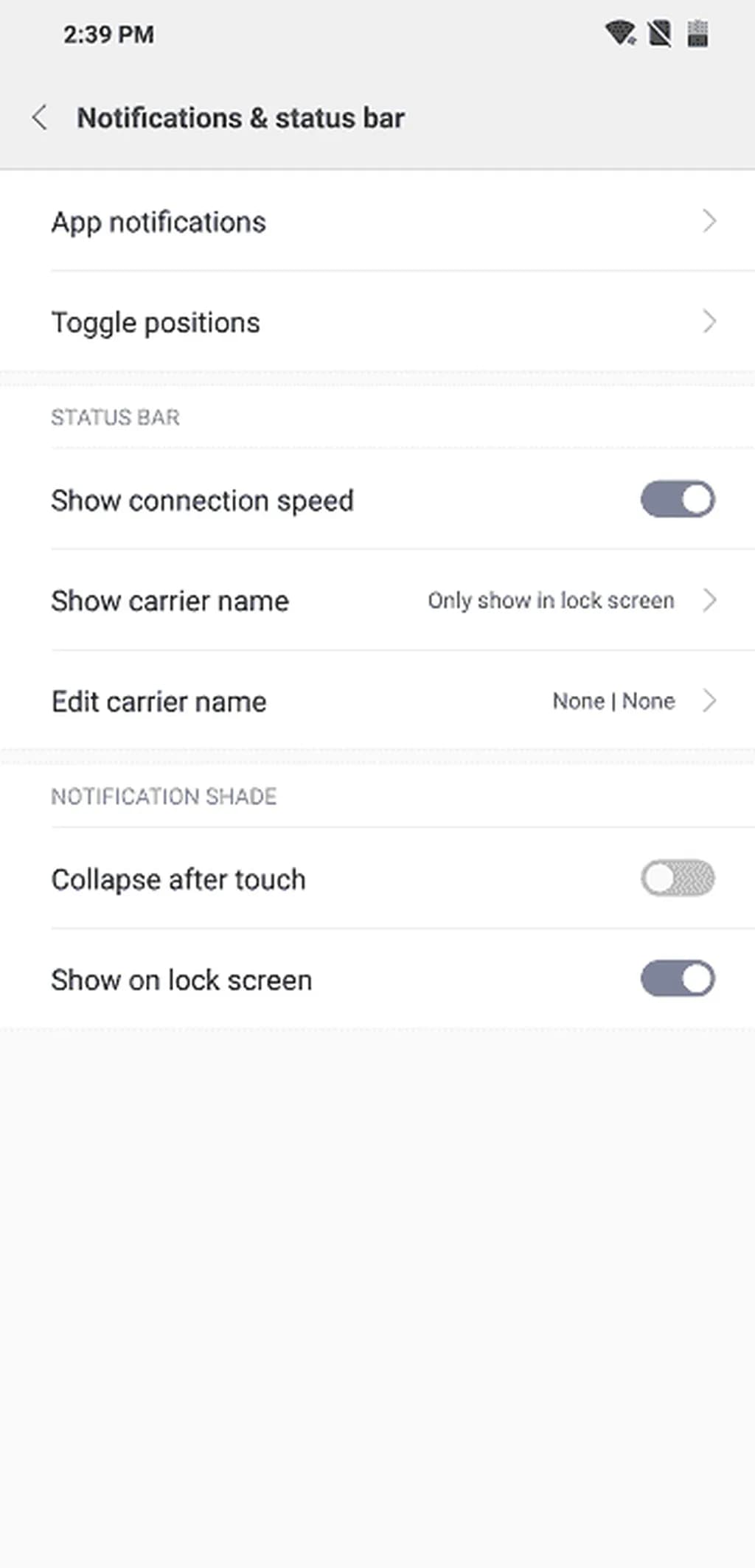The image size is (755, 1568).
Task: Open Show carrier name options
Action: 377,601
